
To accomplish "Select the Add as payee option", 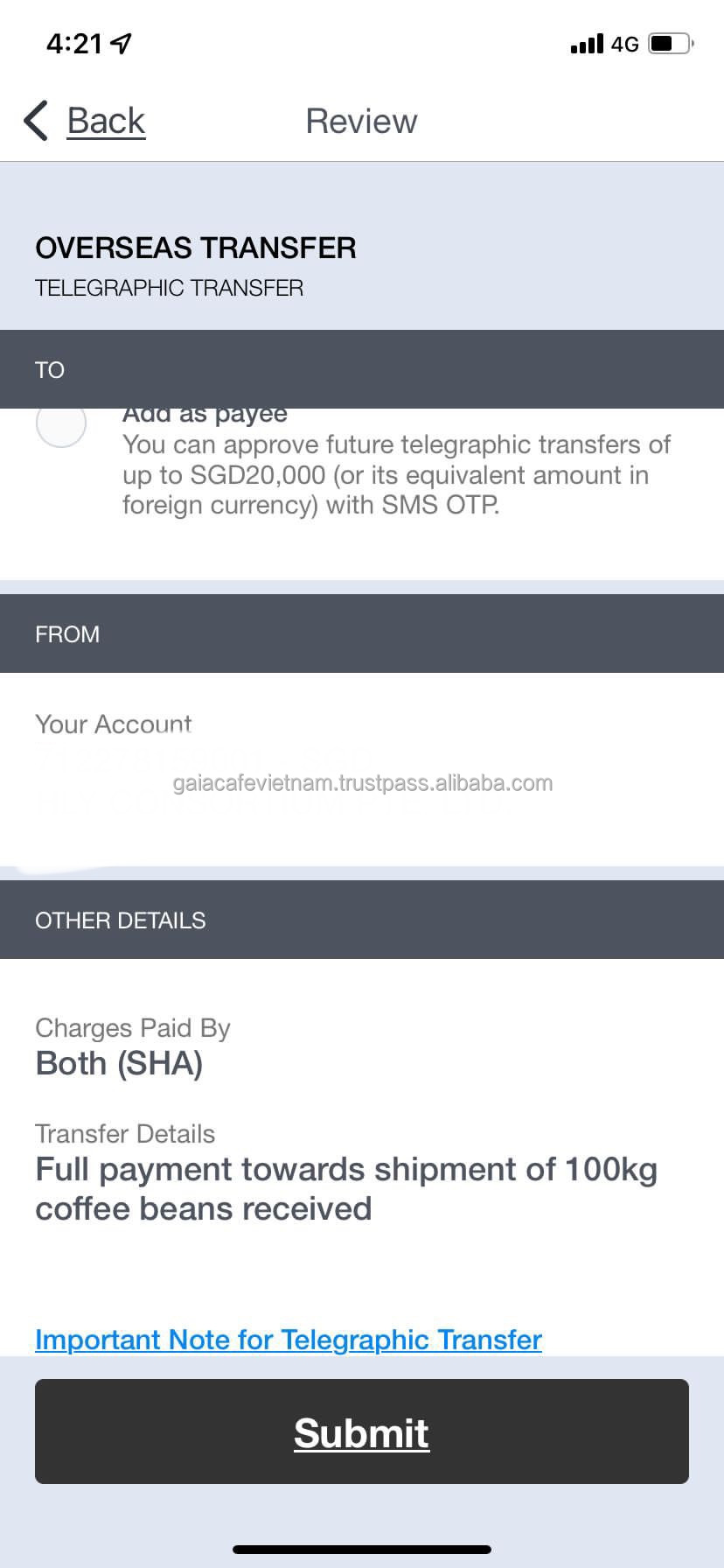I will pos(61,423).
